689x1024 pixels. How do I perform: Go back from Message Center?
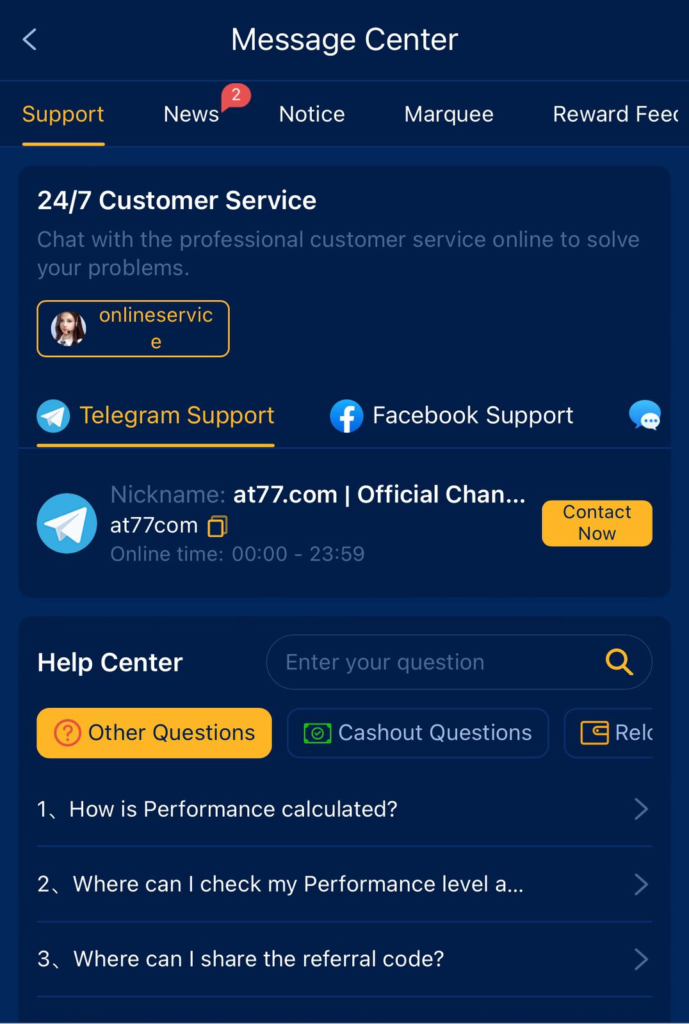(30, 40)
